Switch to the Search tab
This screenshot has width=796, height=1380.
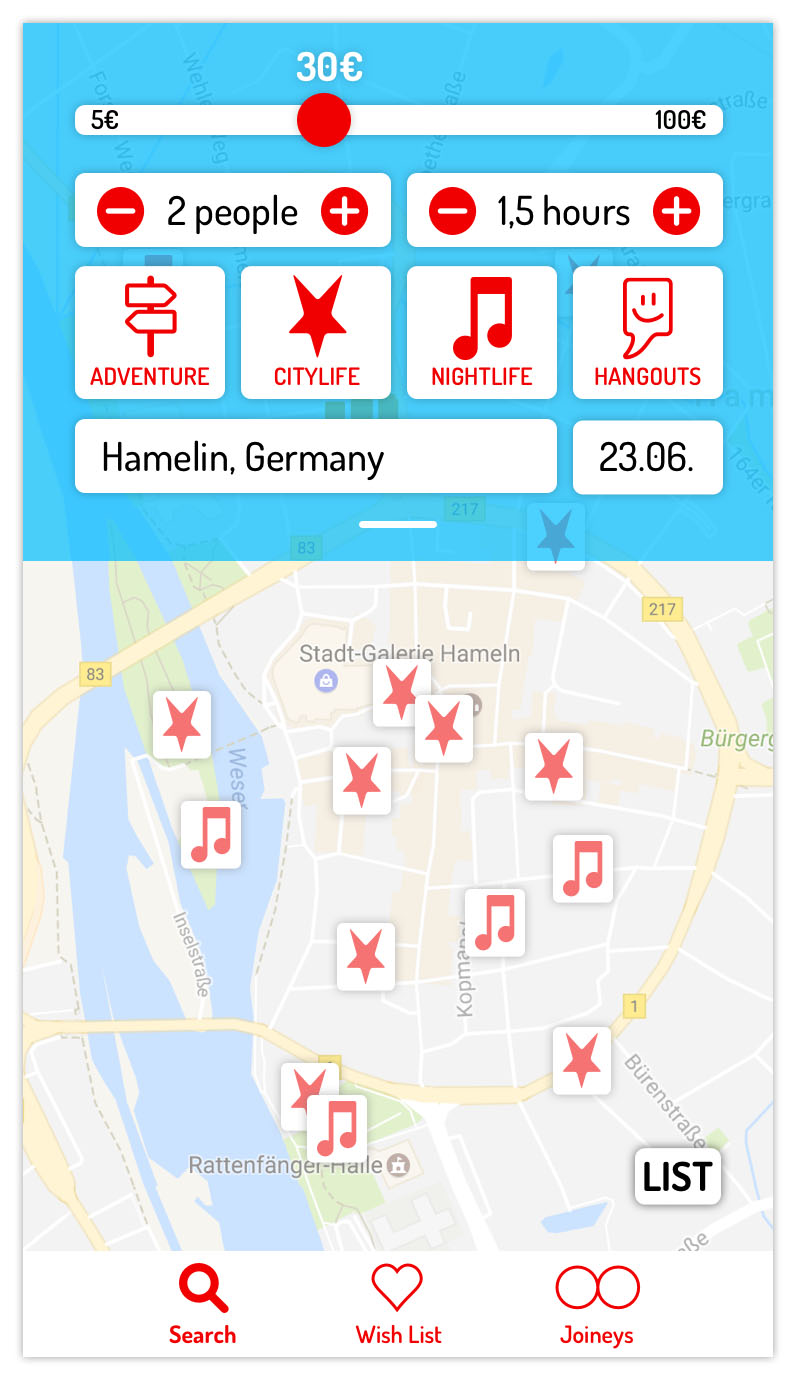coord(203,1304)
